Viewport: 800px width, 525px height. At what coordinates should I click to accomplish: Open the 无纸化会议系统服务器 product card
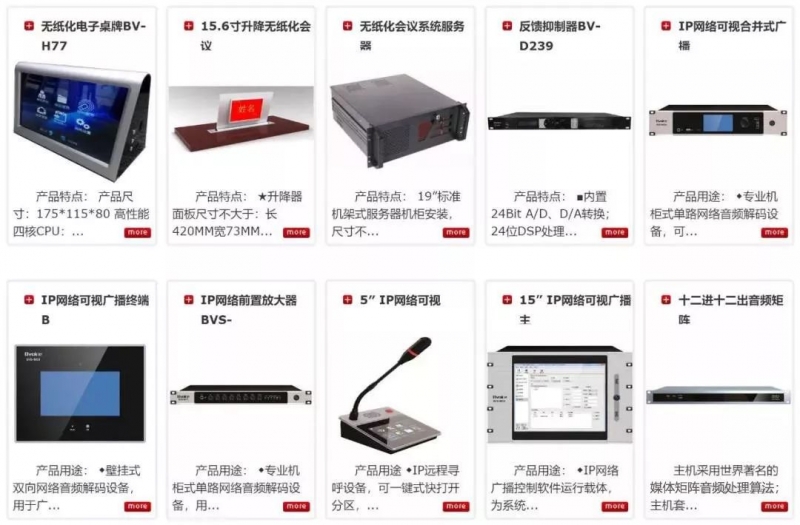point(400,120)
